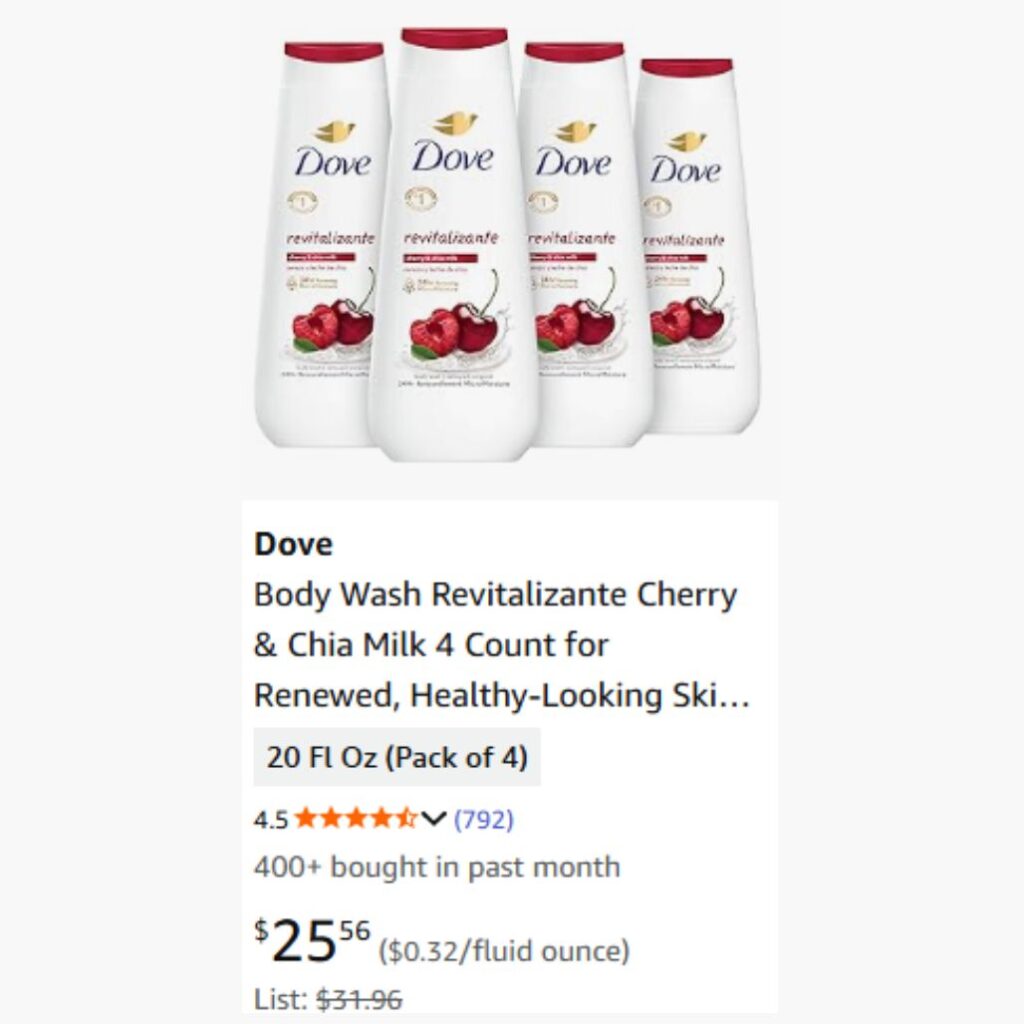View the 792 customer reviews
Image resolution: width=1024 pixels, height=1024 pixels.
(484, 820)
